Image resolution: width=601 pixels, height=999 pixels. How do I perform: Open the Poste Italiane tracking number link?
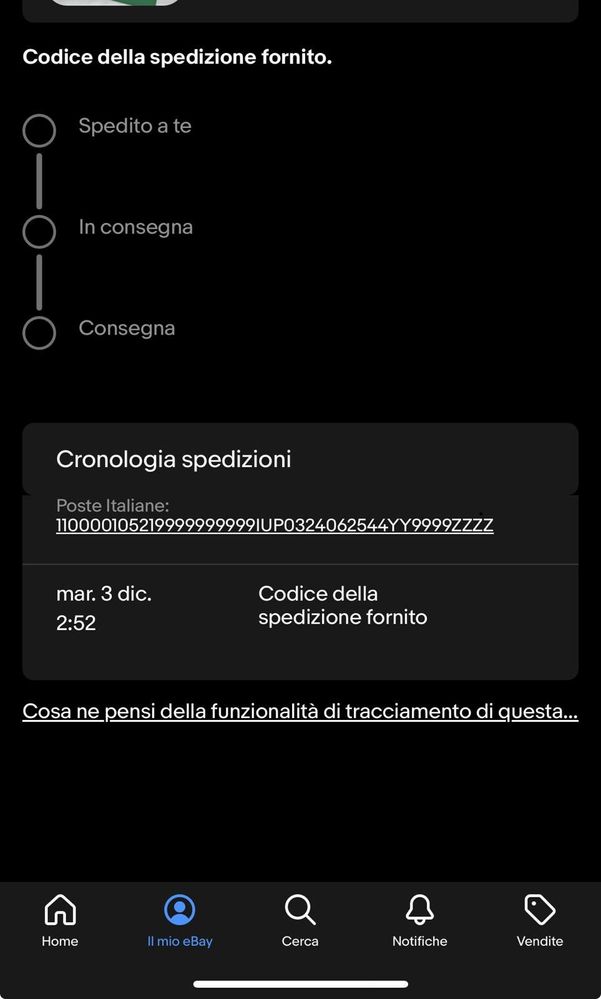tap(274, 525)
